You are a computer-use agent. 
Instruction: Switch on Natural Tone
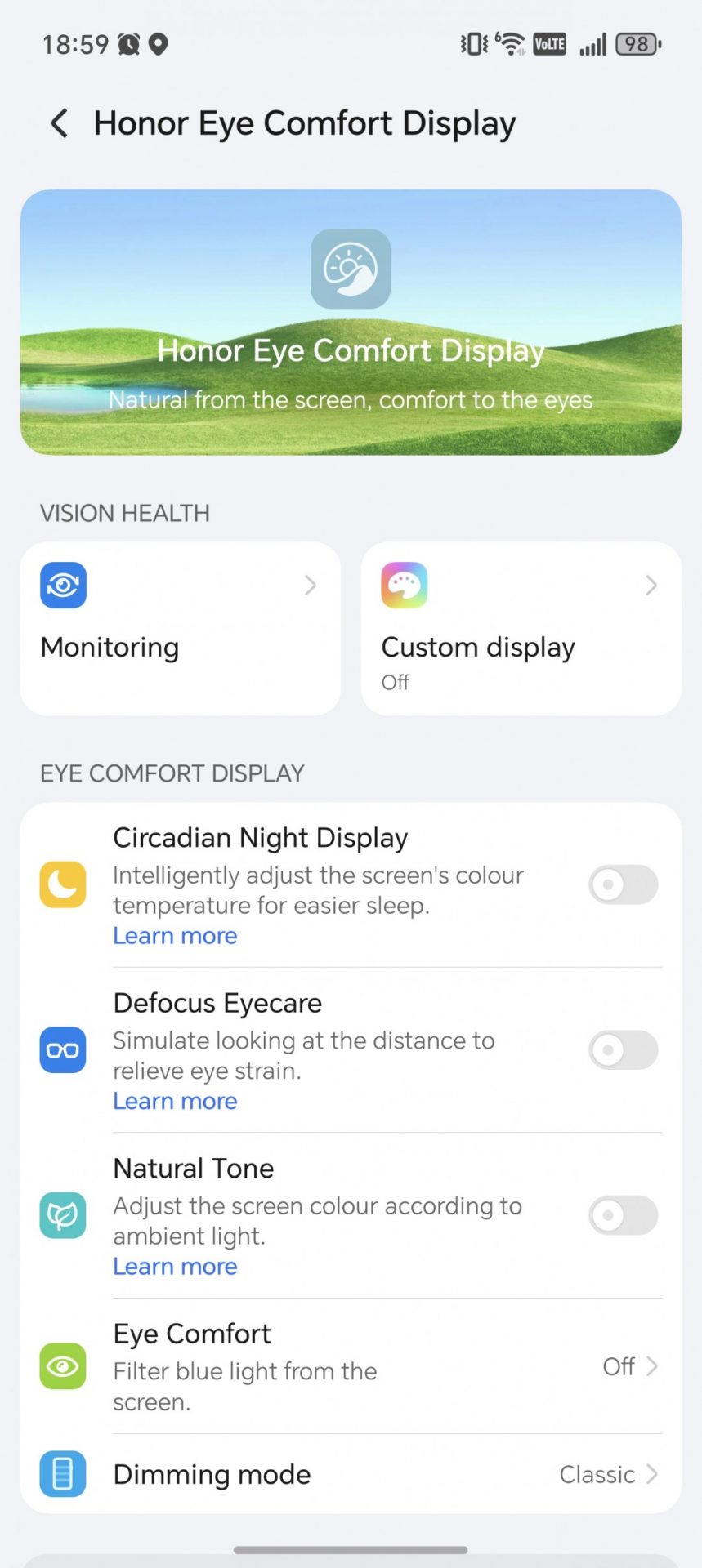[x=623, y=1215]
